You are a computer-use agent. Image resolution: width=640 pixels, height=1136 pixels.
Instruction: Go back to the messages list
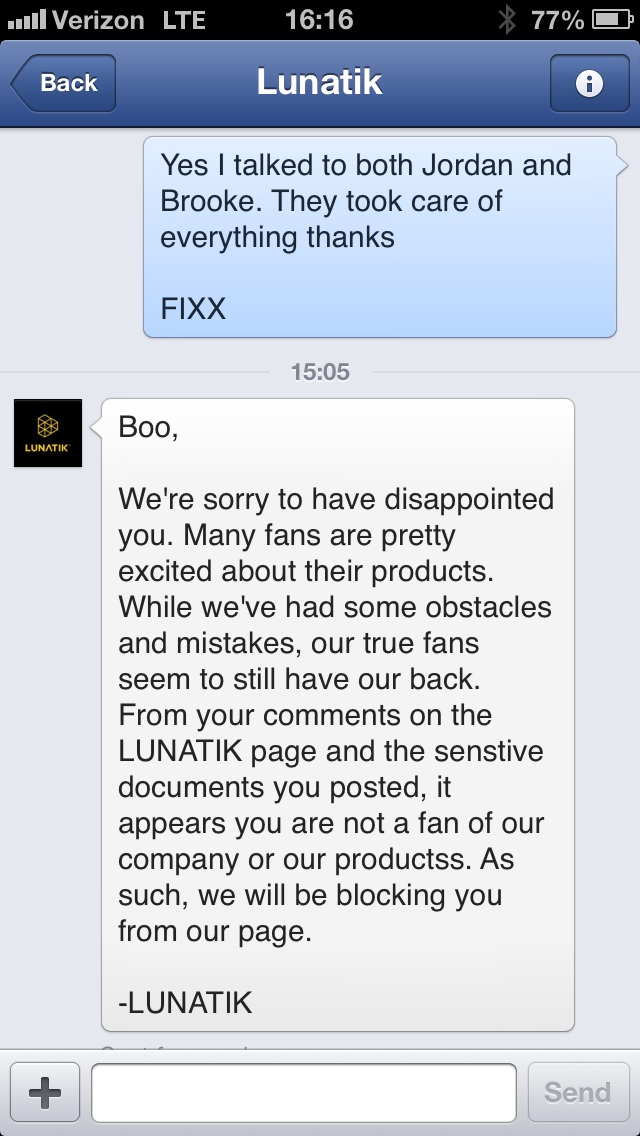64,83
